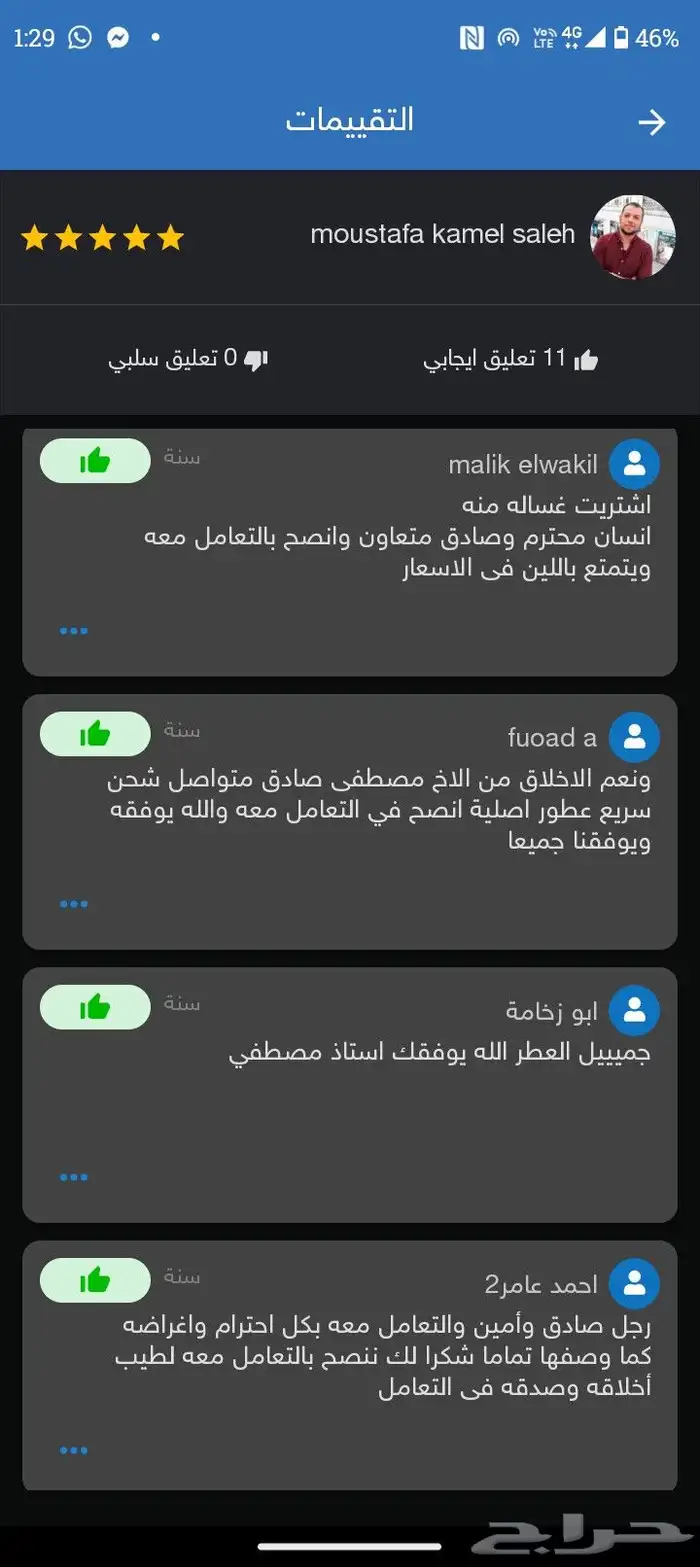Open three-dot menu on fuoad a's review
The image size is (700, 1567).
tap(74, 904)
